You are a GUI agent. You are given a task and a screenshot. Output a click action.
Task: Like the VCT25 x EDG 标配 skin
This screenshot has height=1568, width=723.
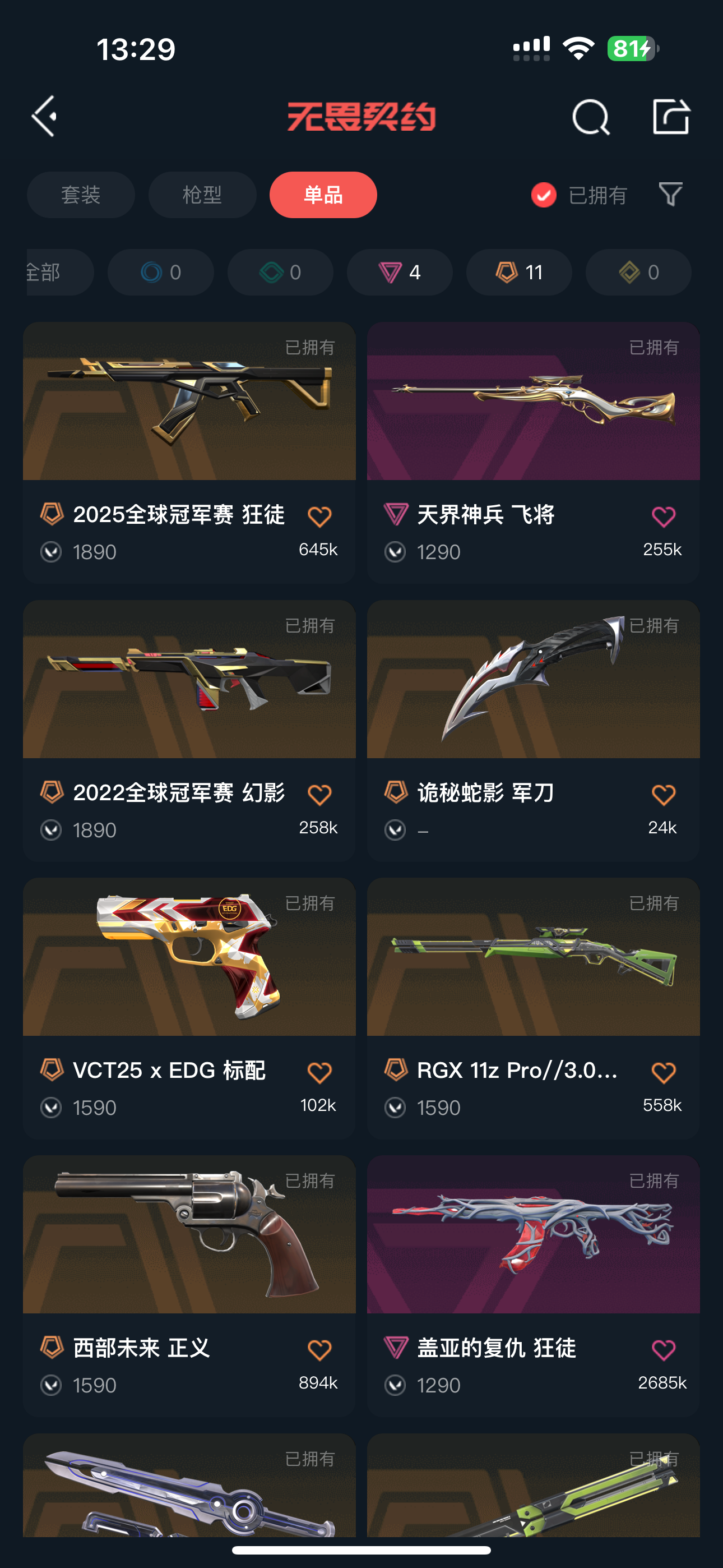click(x=319, y=1072)
